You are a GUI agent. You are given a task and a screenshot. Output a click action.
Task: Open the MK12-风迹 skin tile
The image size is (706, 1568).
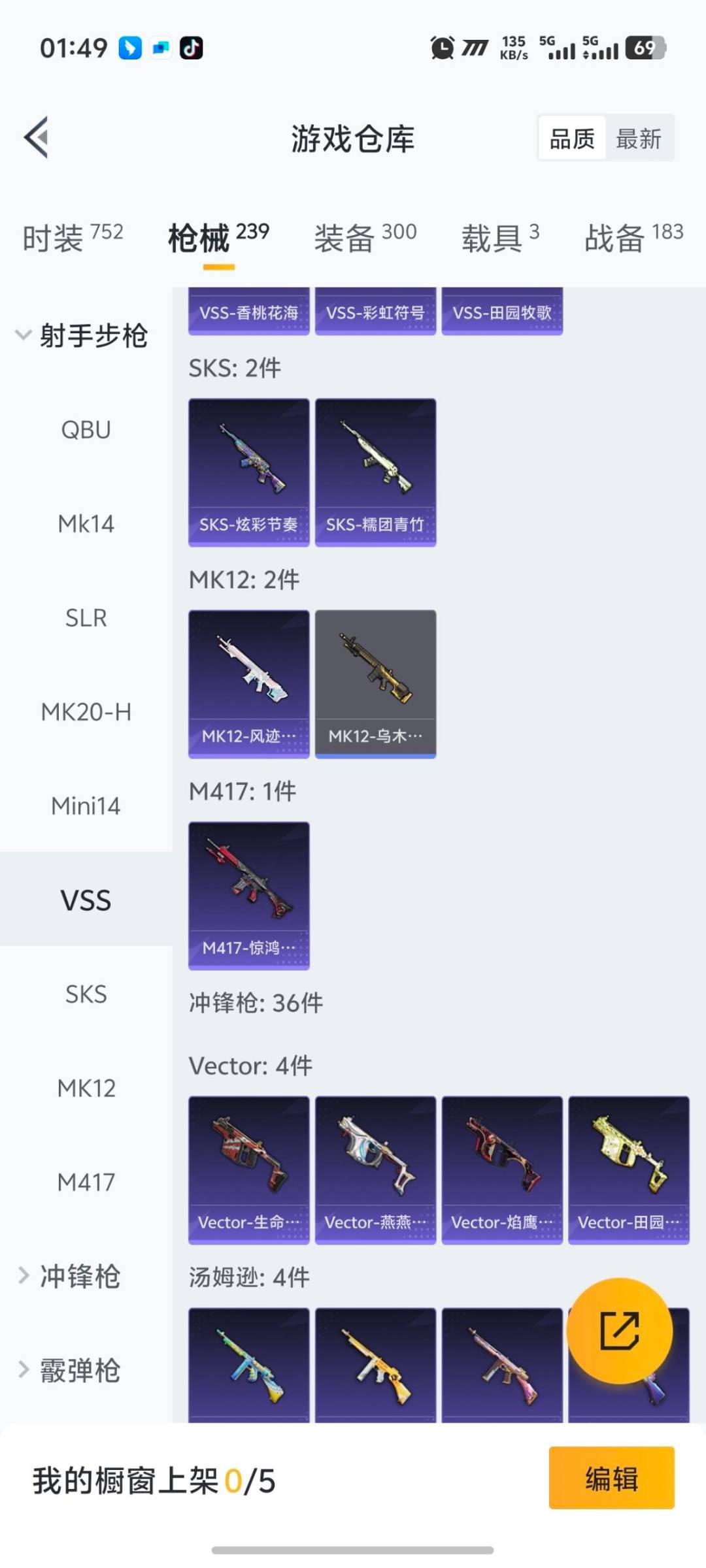click(x=248, y=684)
